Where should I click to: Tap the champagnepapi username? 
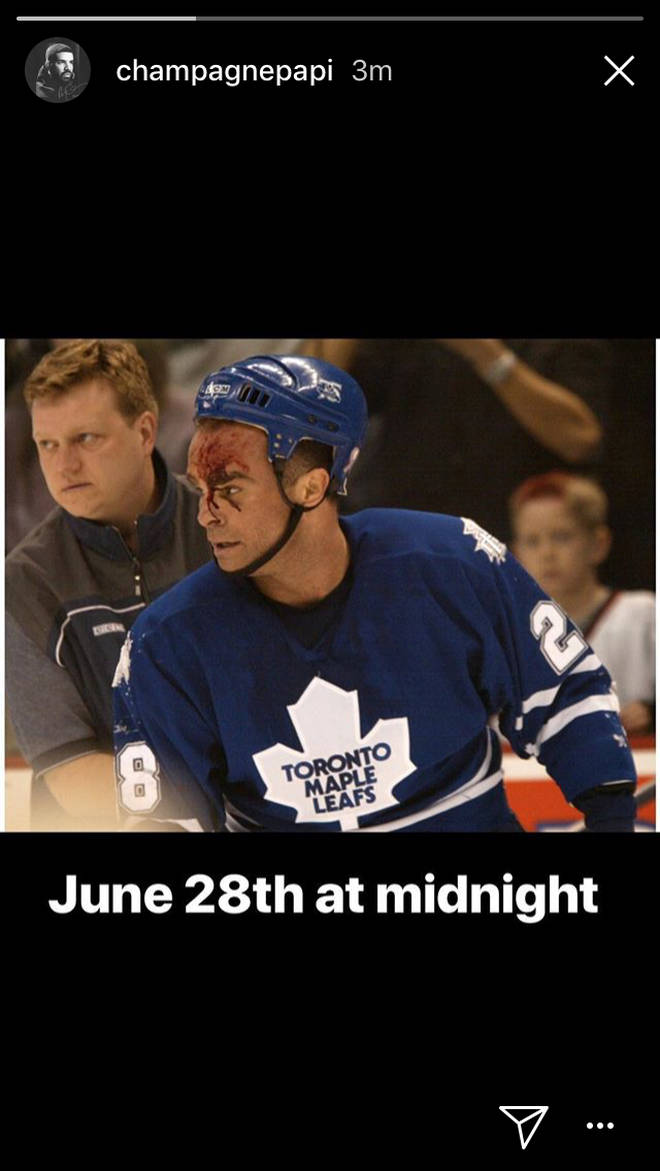tap(224, 72)
